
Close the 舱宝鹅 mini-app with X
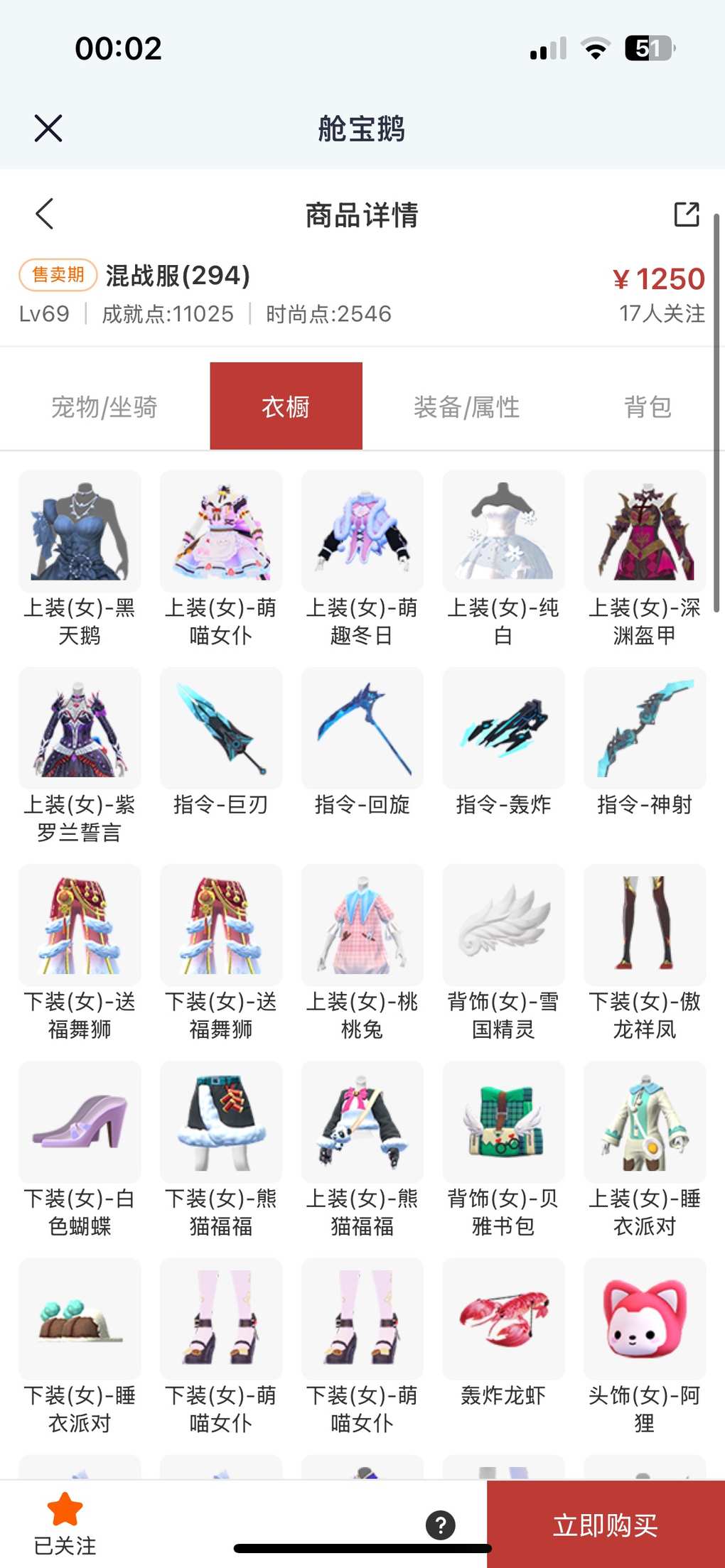coord(48,129)
